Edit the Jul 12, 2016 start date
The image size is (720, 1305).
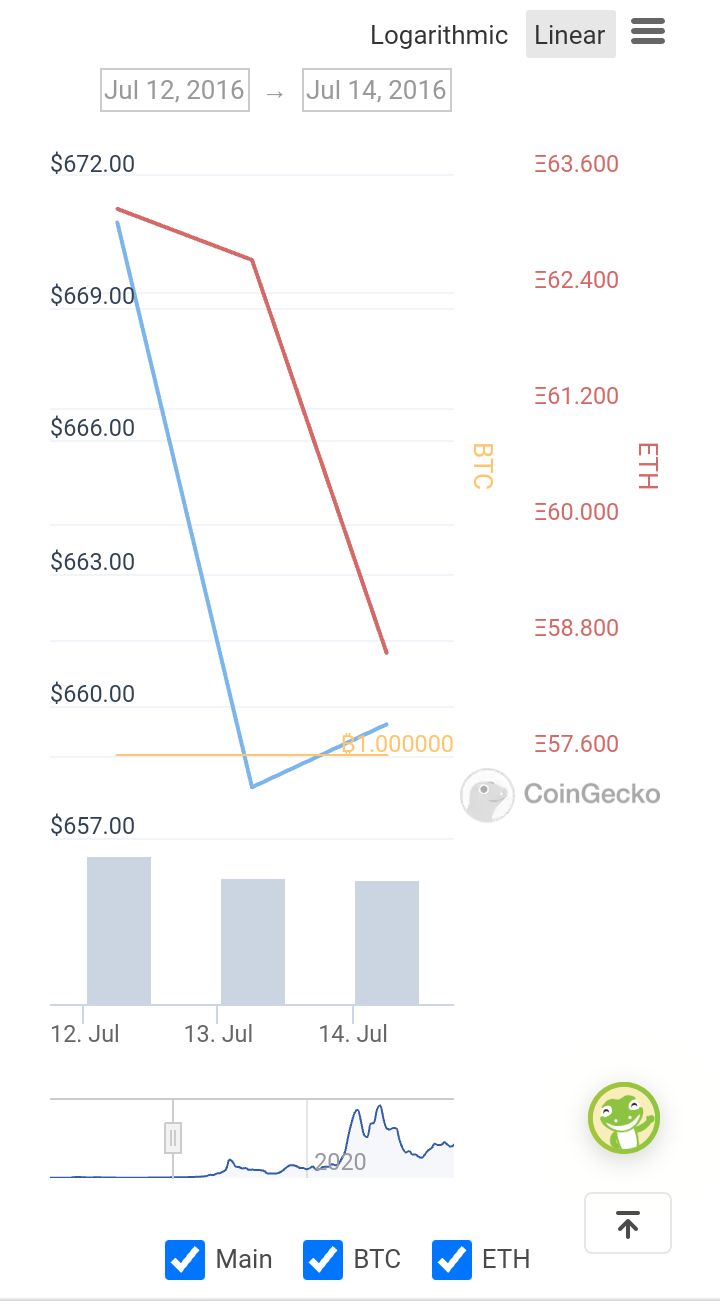(175, 90)
